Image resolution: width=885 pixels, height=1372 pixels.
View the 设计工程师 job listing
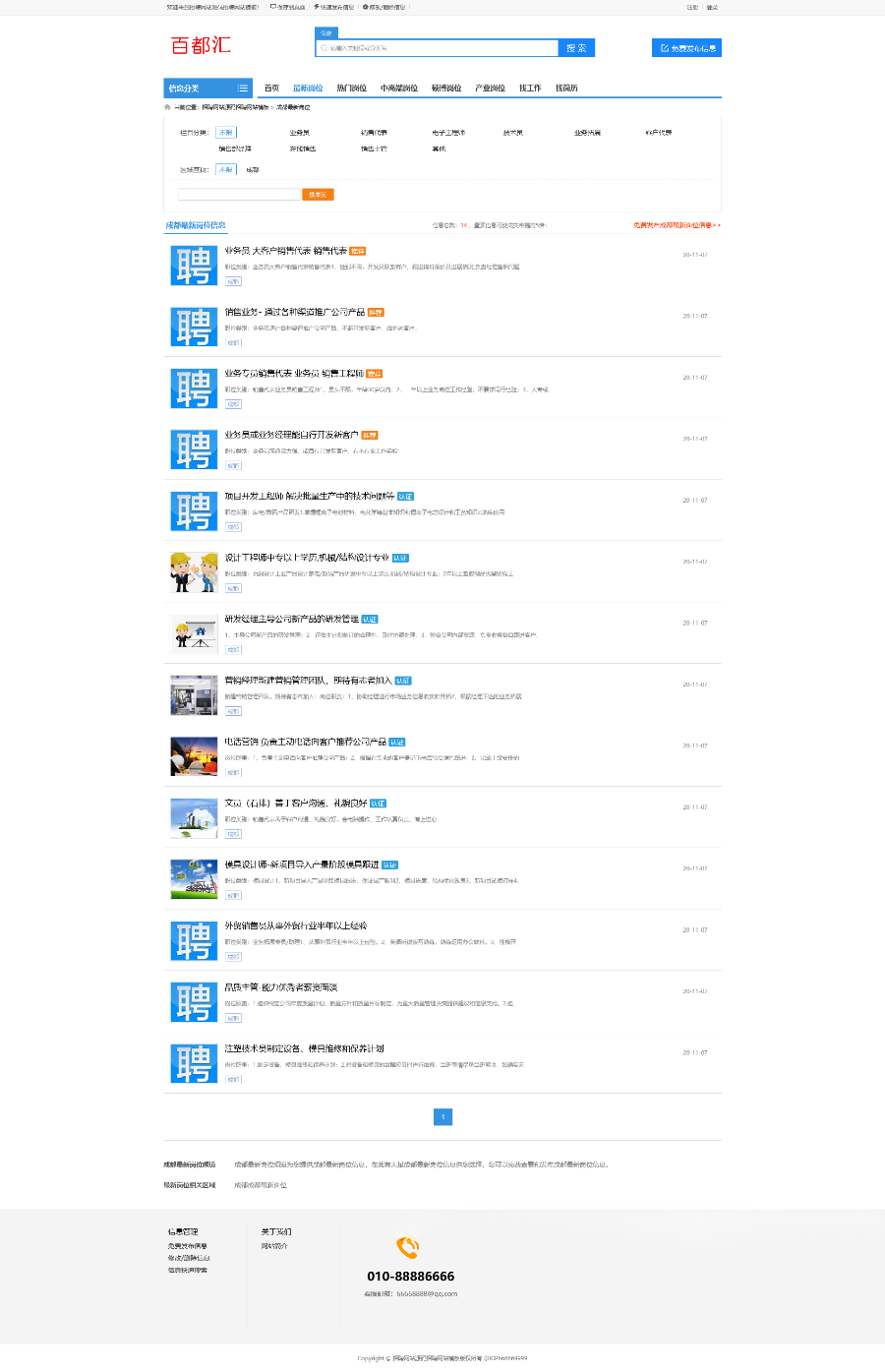307,558
